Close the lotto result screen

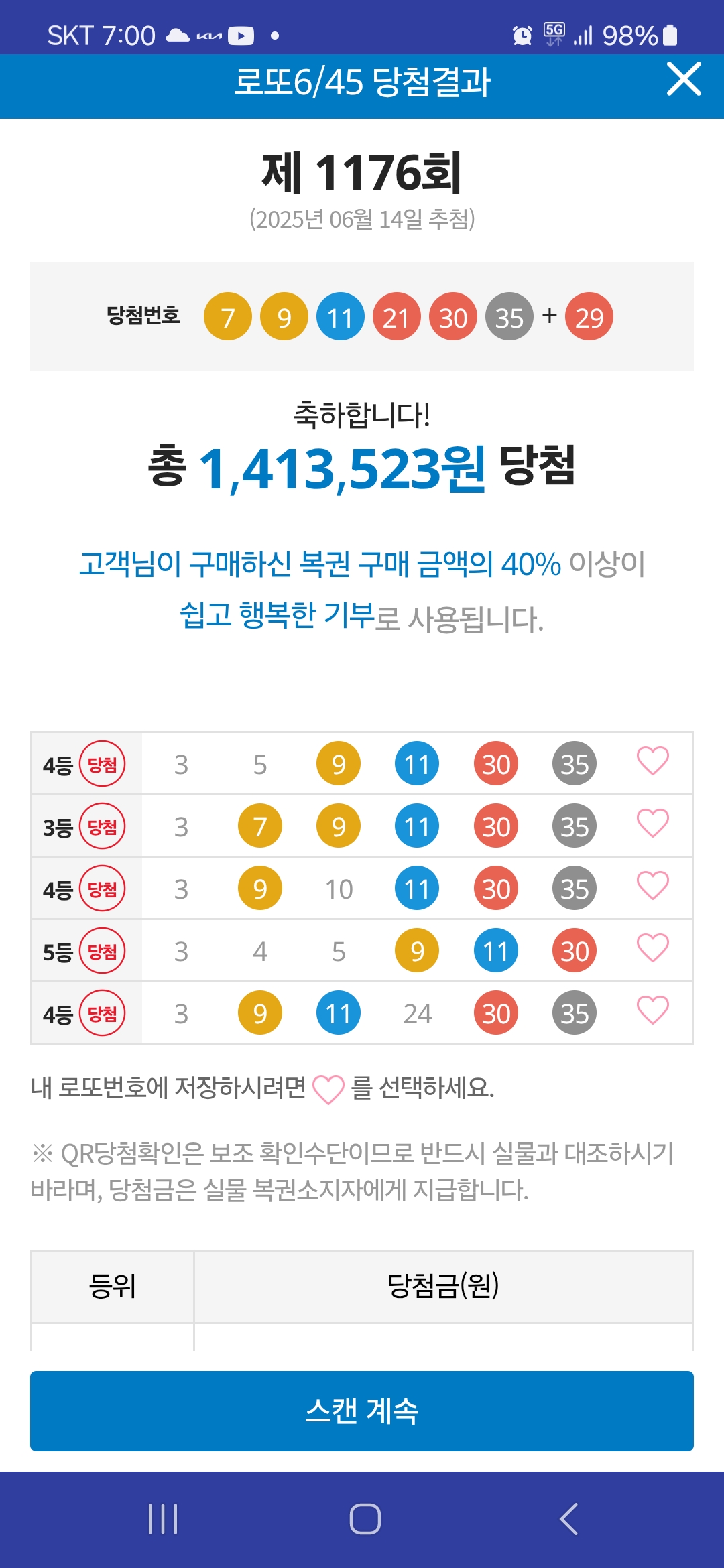point(683,79)
